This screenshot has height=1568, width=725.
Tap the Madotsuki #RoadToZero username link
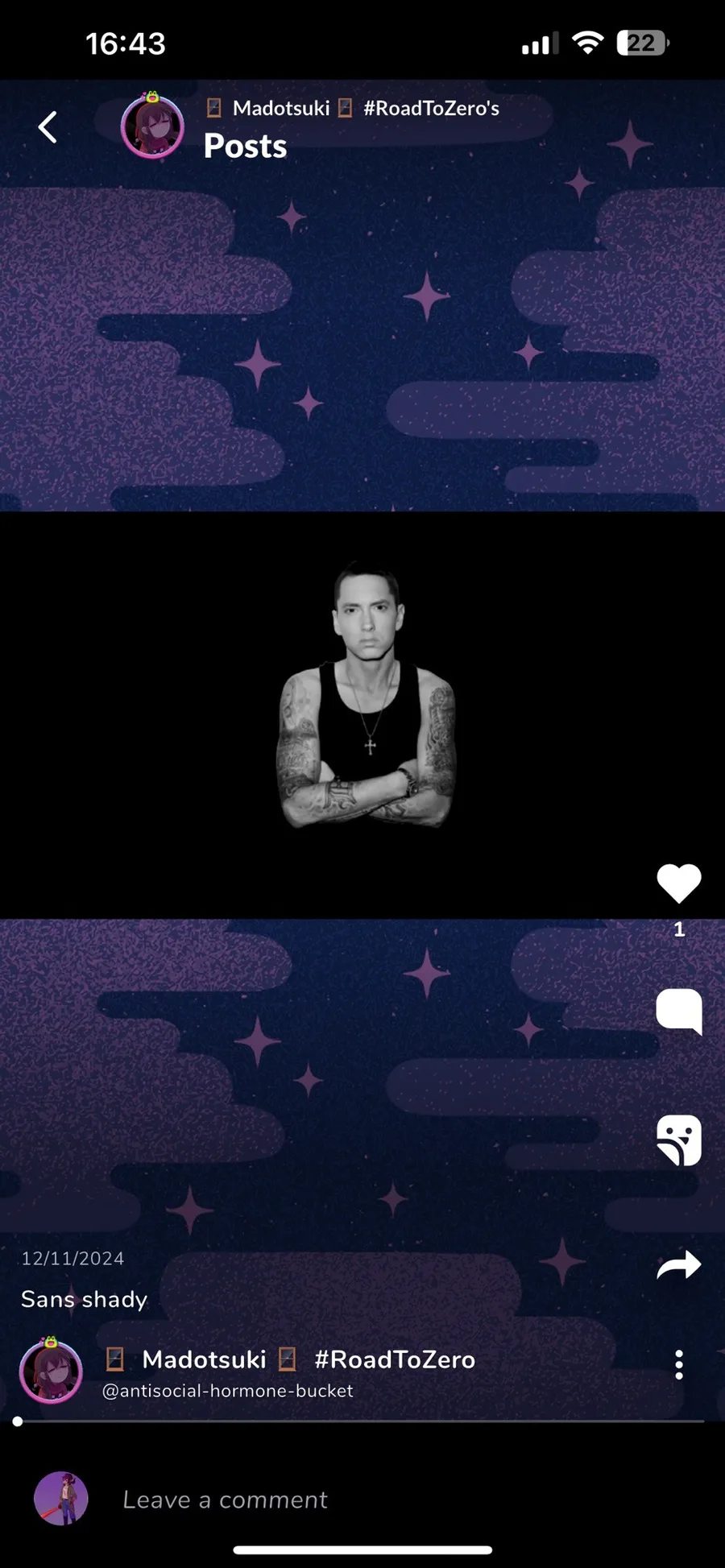[291, 1359]
